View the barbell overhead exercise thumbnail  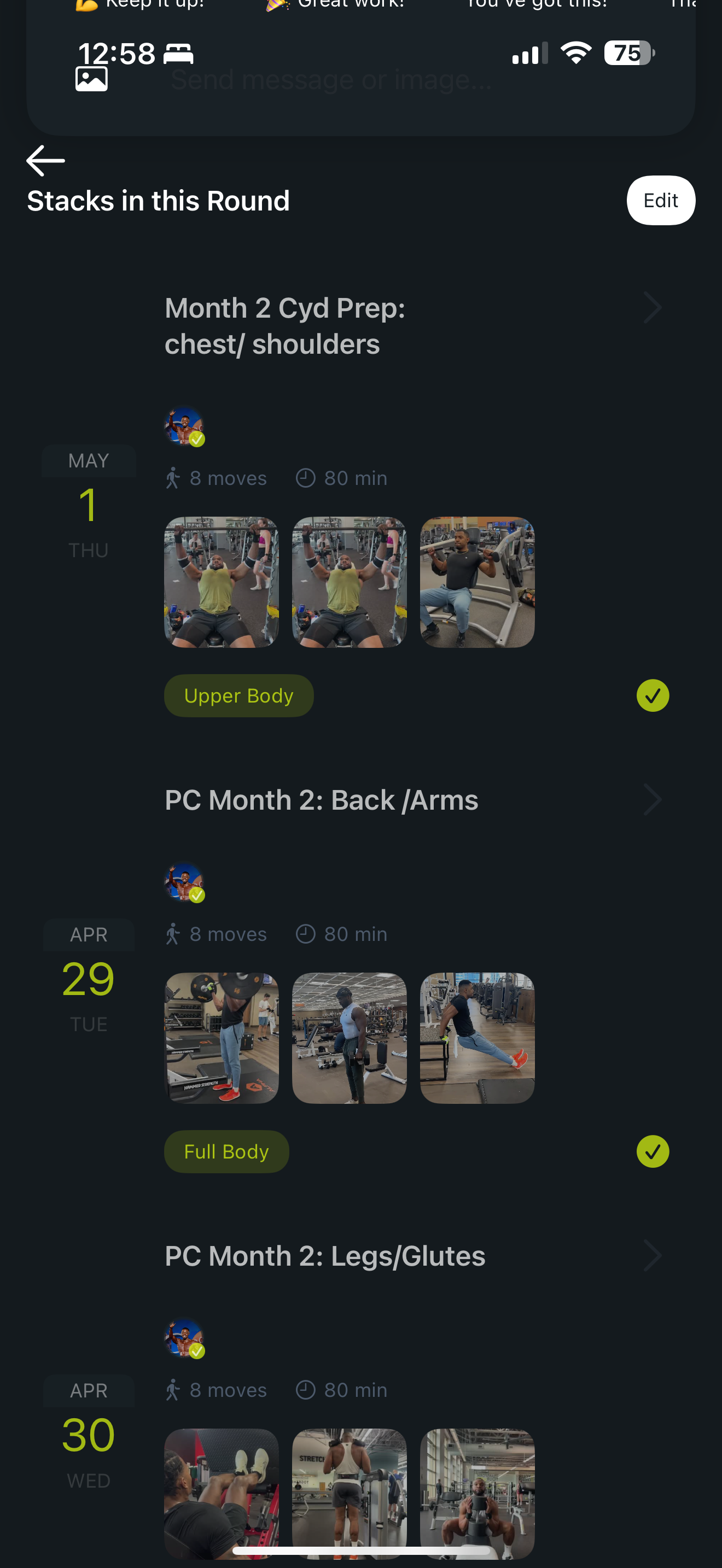pos(222,1038)
